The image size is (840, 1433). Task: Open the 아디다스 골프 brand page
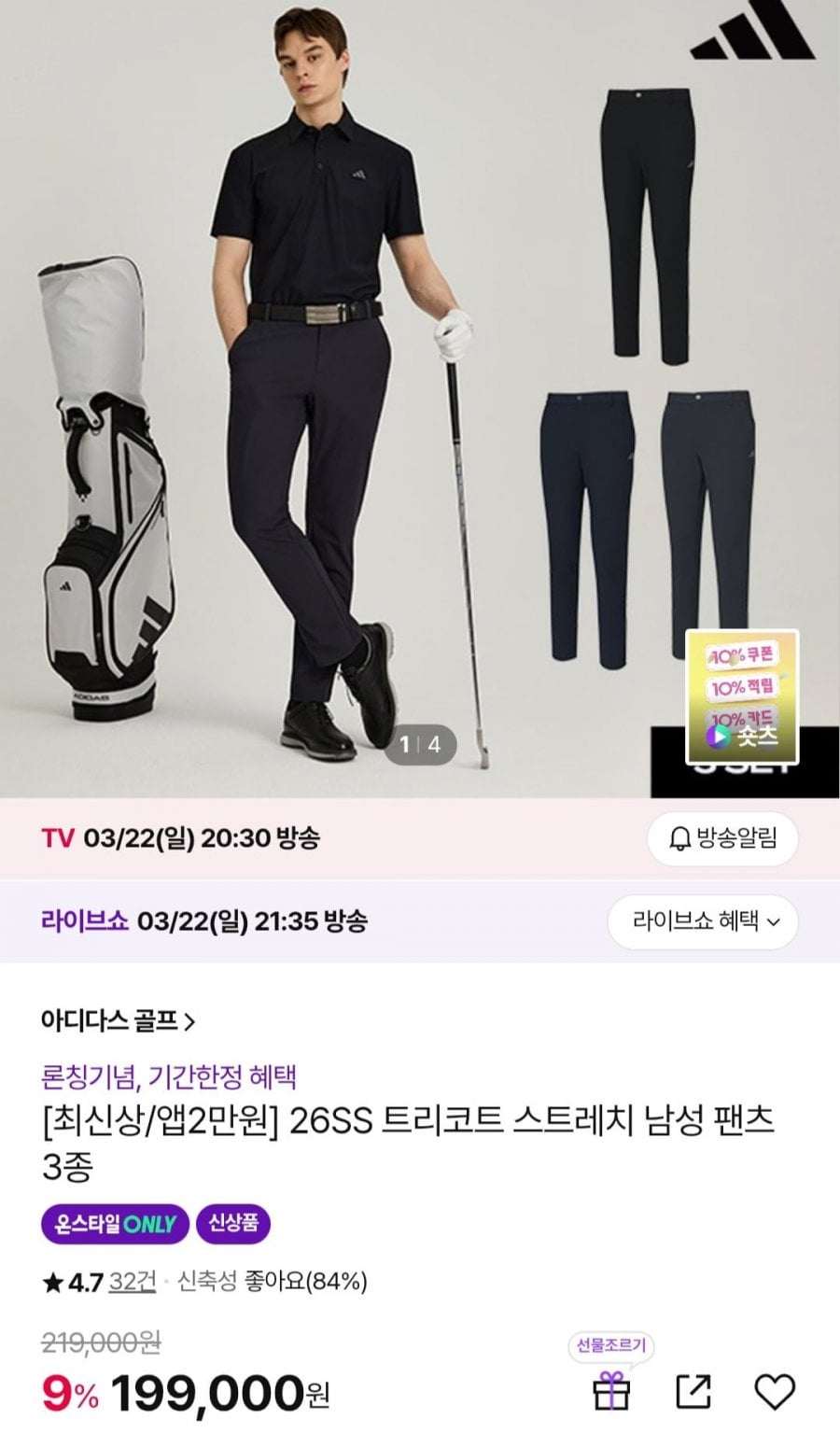pos(119,1020)
